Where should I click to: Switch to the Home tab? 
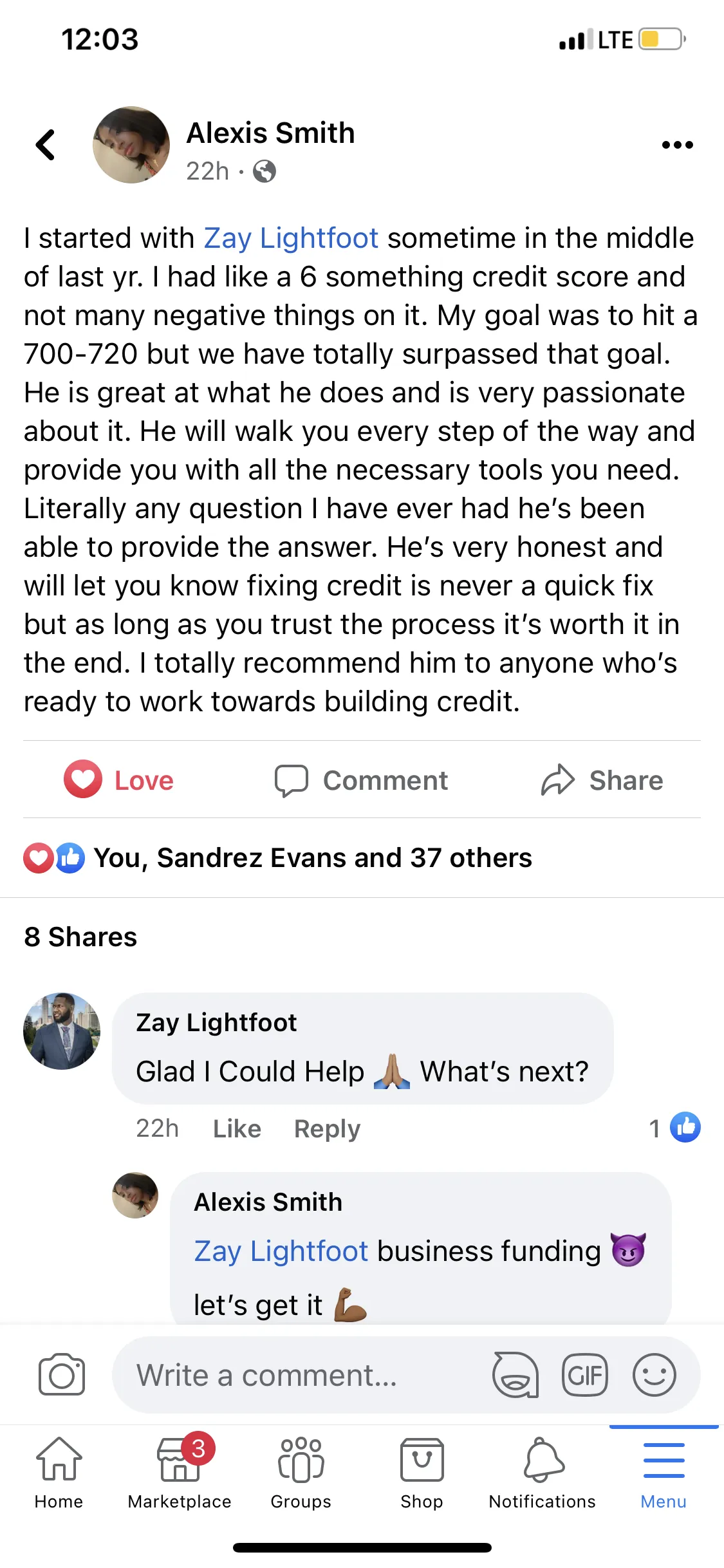59,1471
